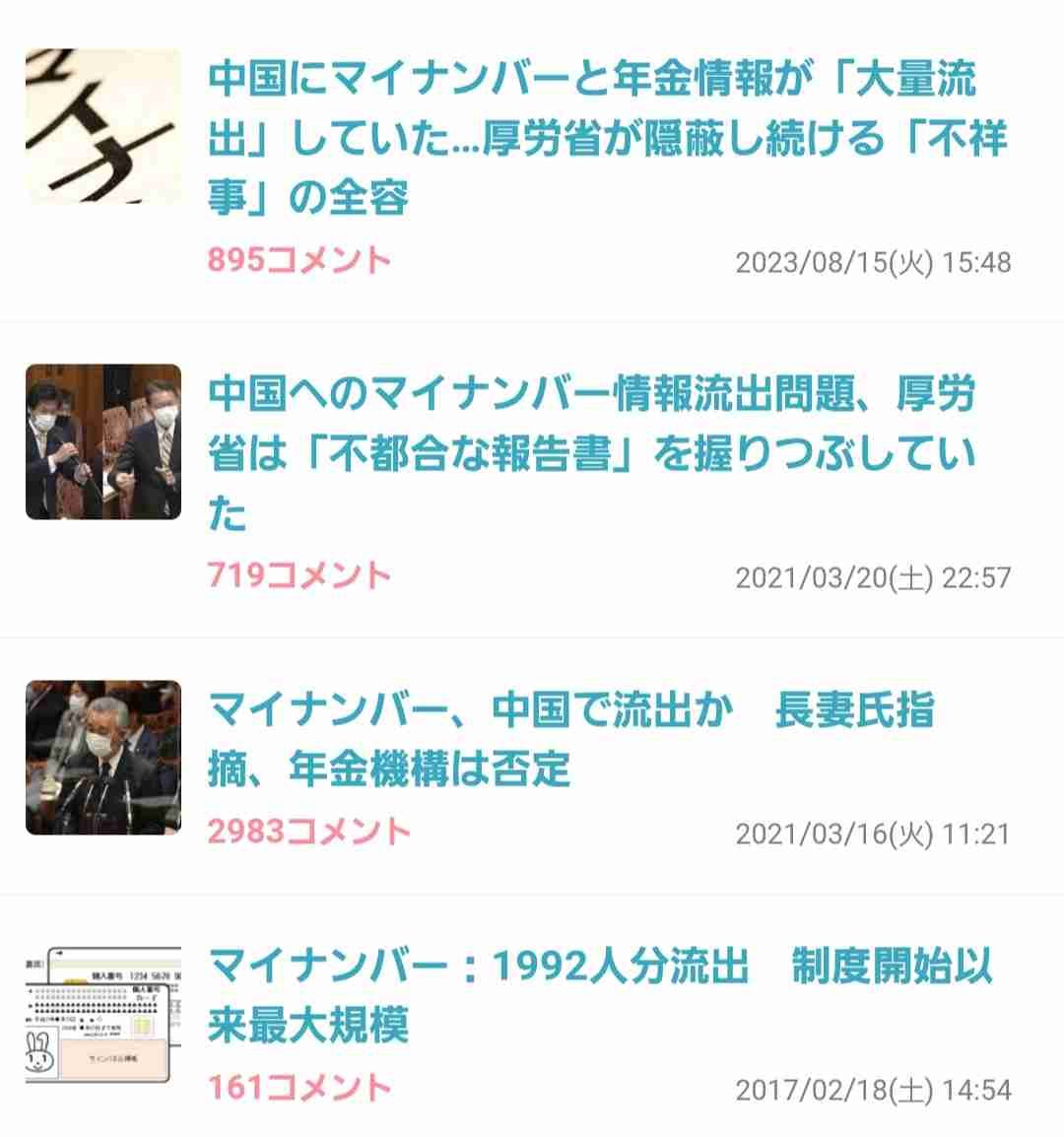Image resolution: width=1064 pixels, height=1137 pixels.
Task: View the 895コメント comments
Action: pos(299,260)
